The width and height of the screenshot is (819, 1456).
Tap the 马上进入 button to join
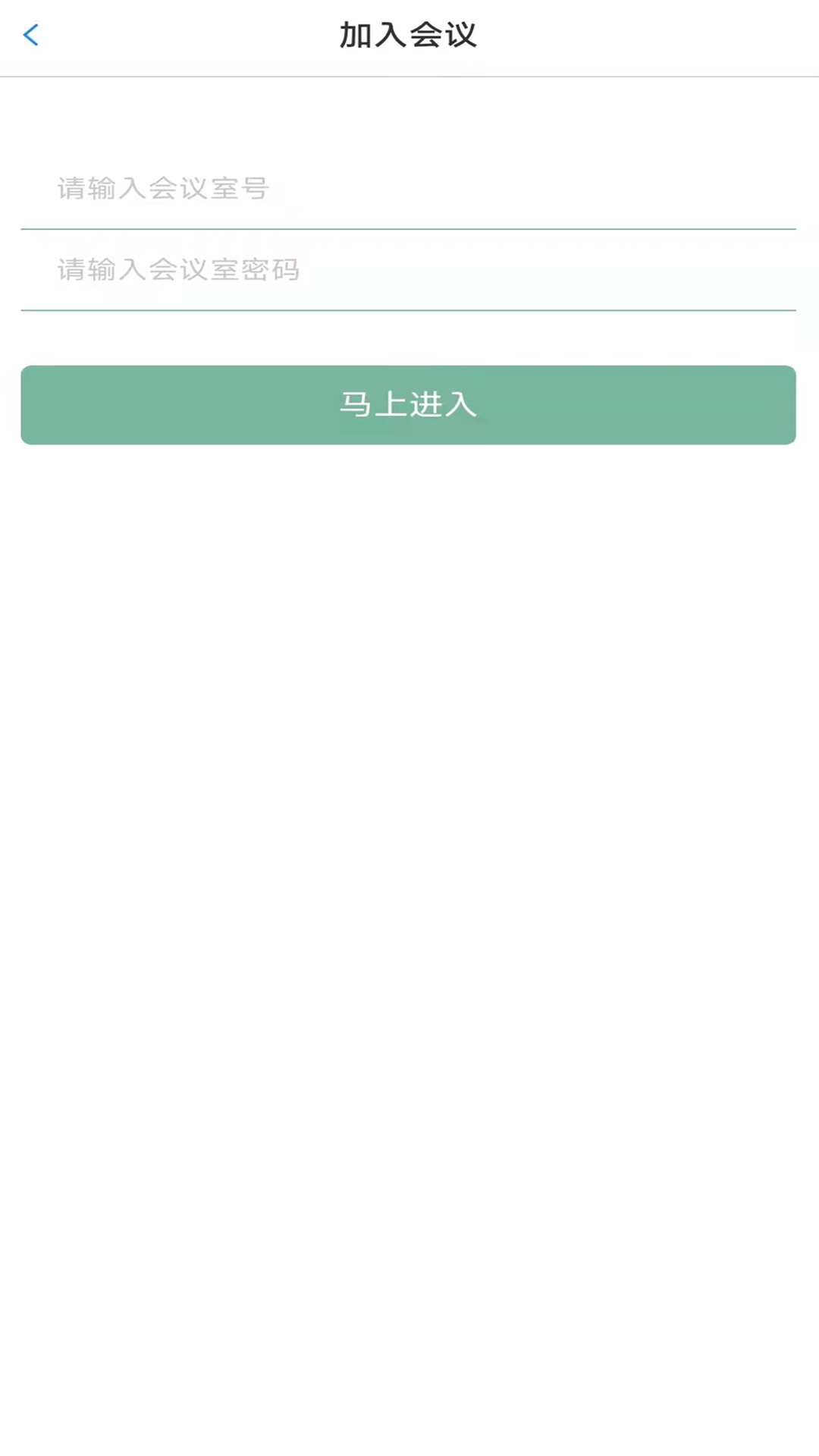[408, 405]
